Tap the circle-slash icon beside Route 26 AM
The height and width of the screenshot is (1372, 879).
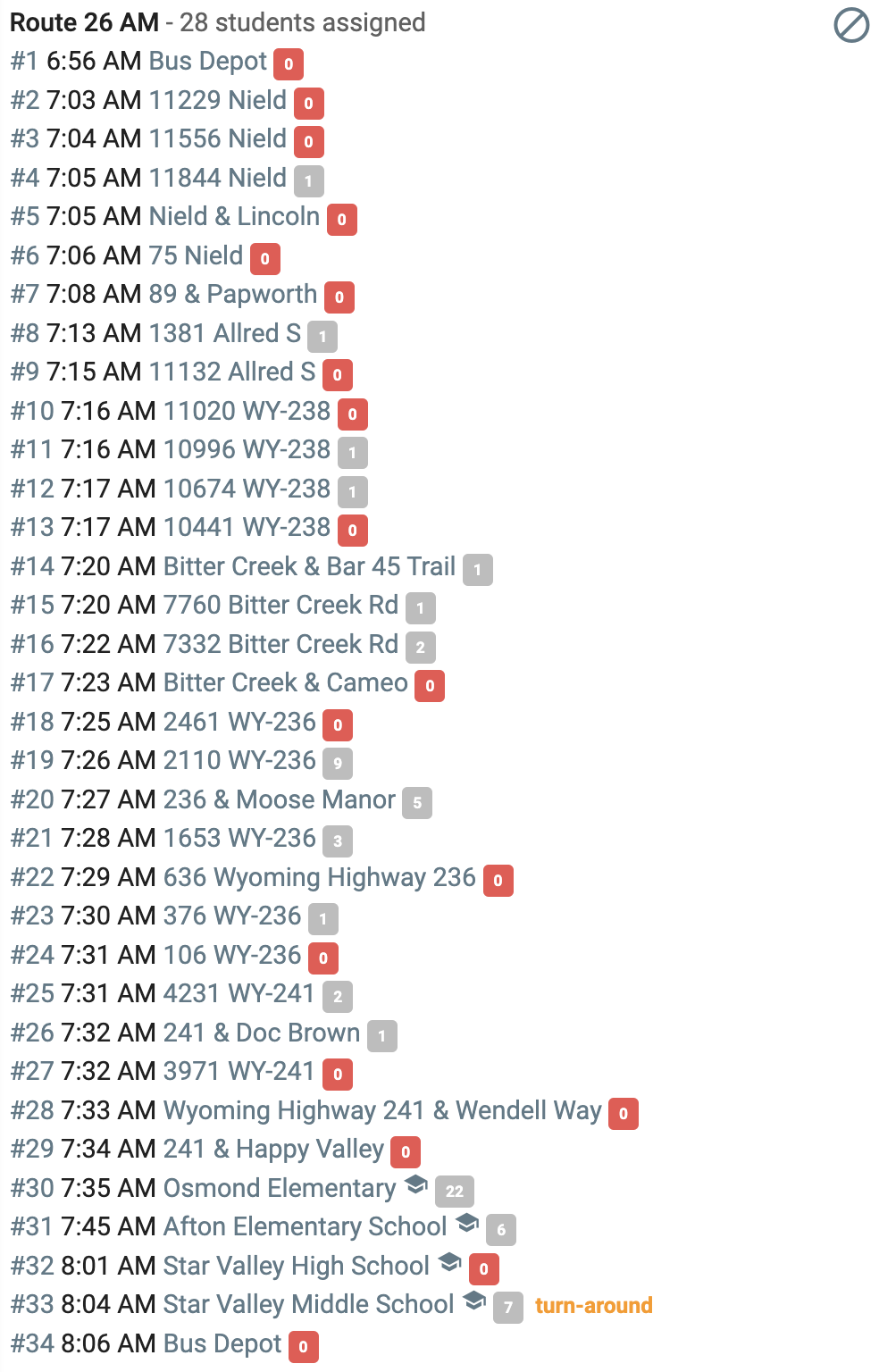coord(851,25)
